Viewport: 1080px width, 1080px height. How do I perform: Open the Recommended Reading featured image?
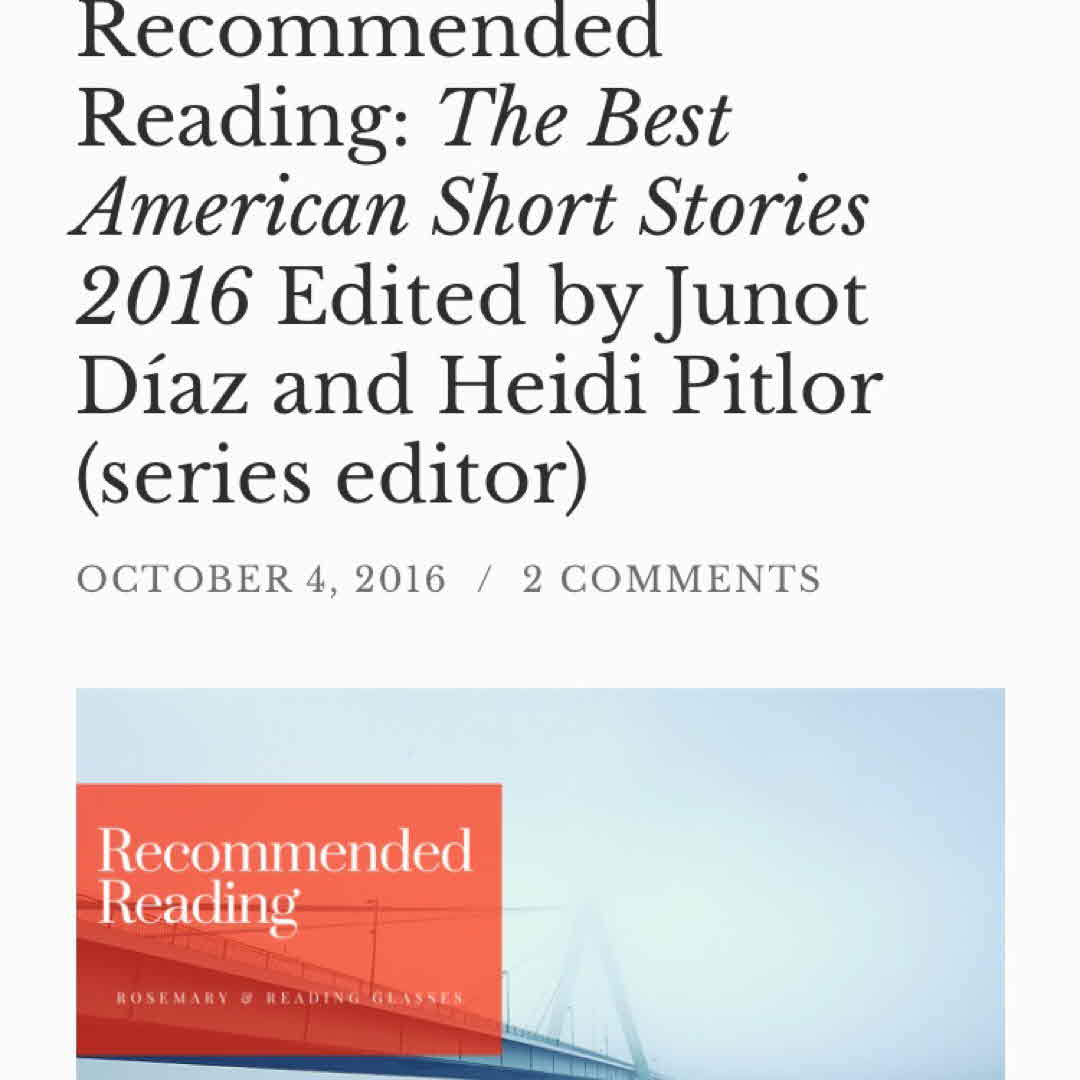(x=540, y=882)
